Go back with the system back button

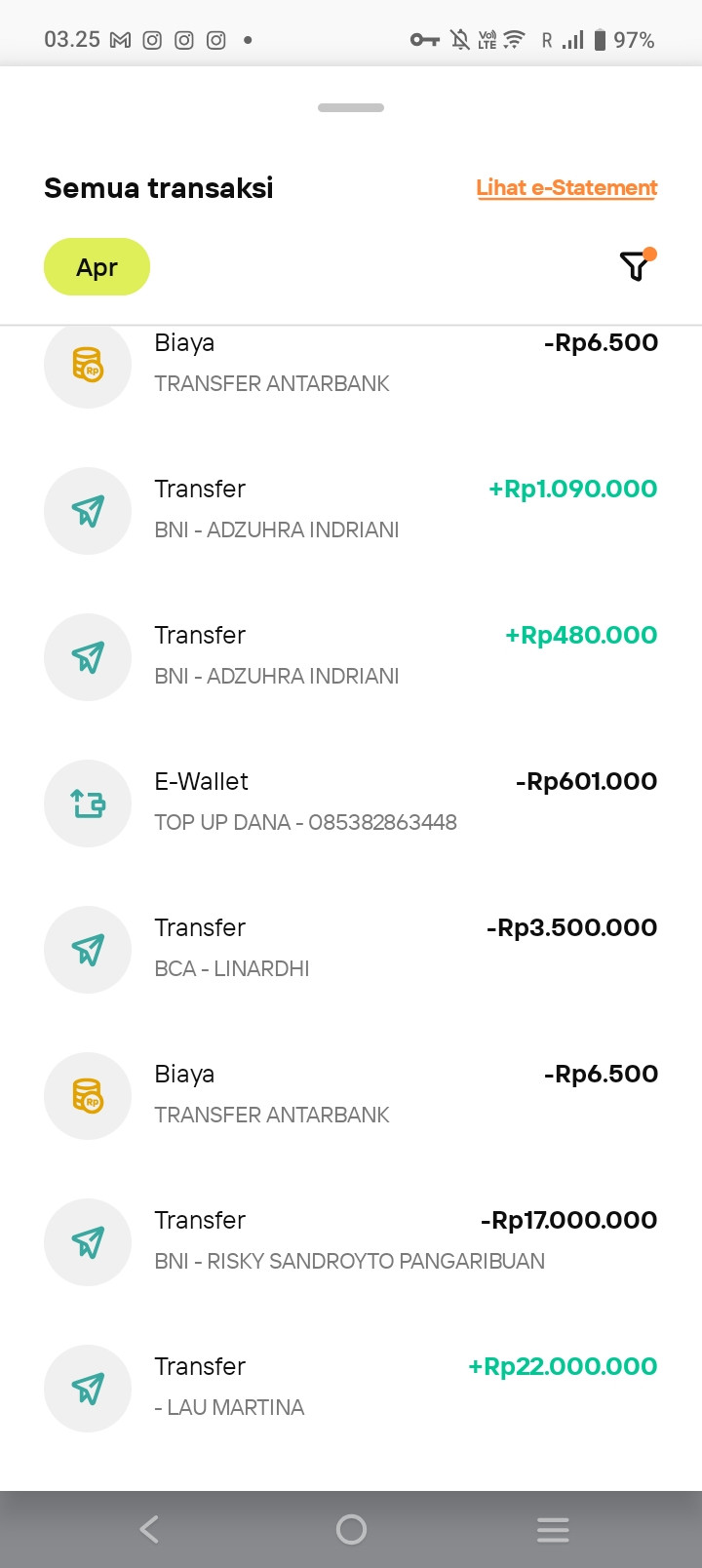click(x=149, y=1529)
